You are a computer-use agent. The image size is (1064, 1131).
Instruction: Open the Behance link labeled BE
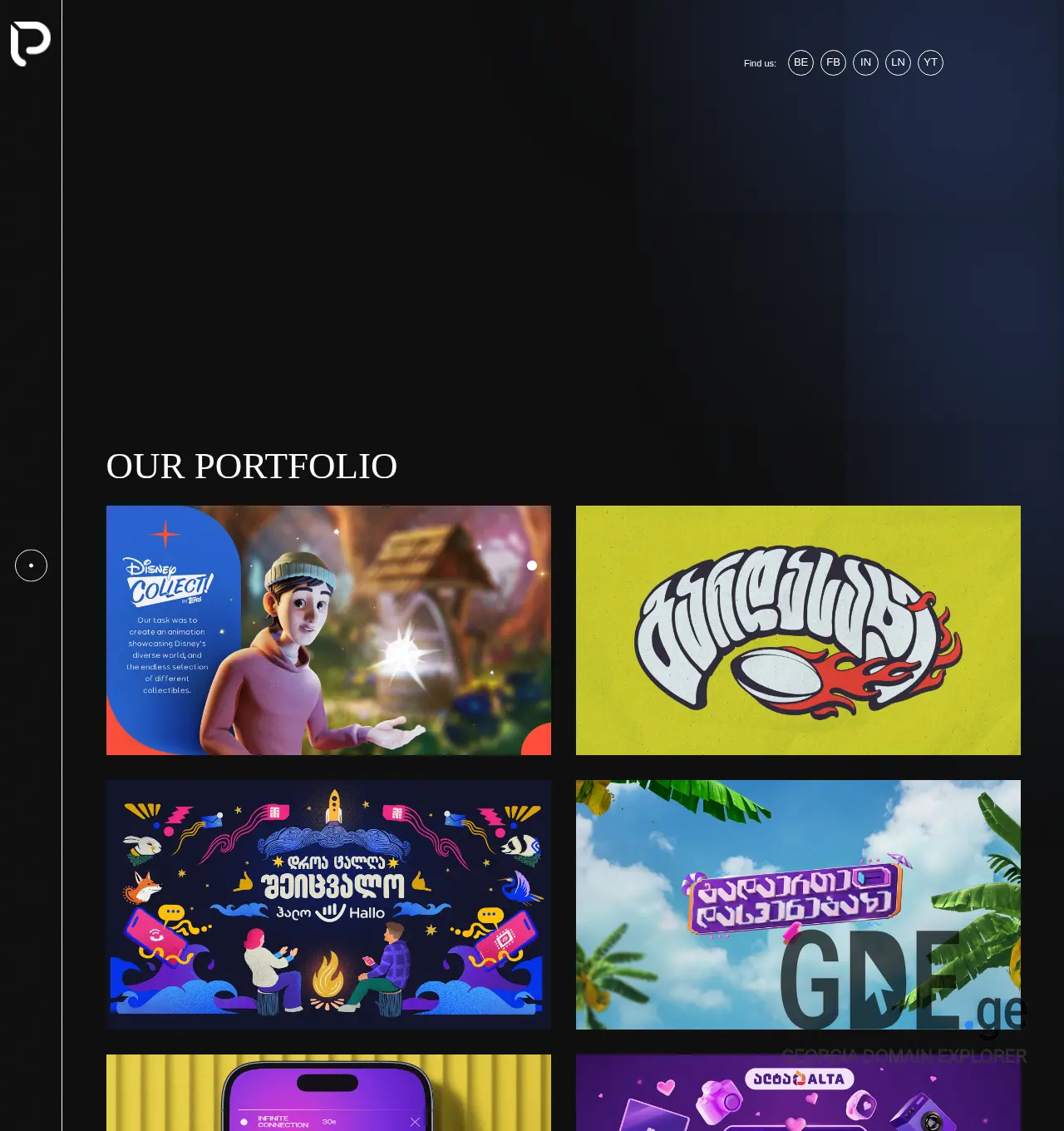800,62
